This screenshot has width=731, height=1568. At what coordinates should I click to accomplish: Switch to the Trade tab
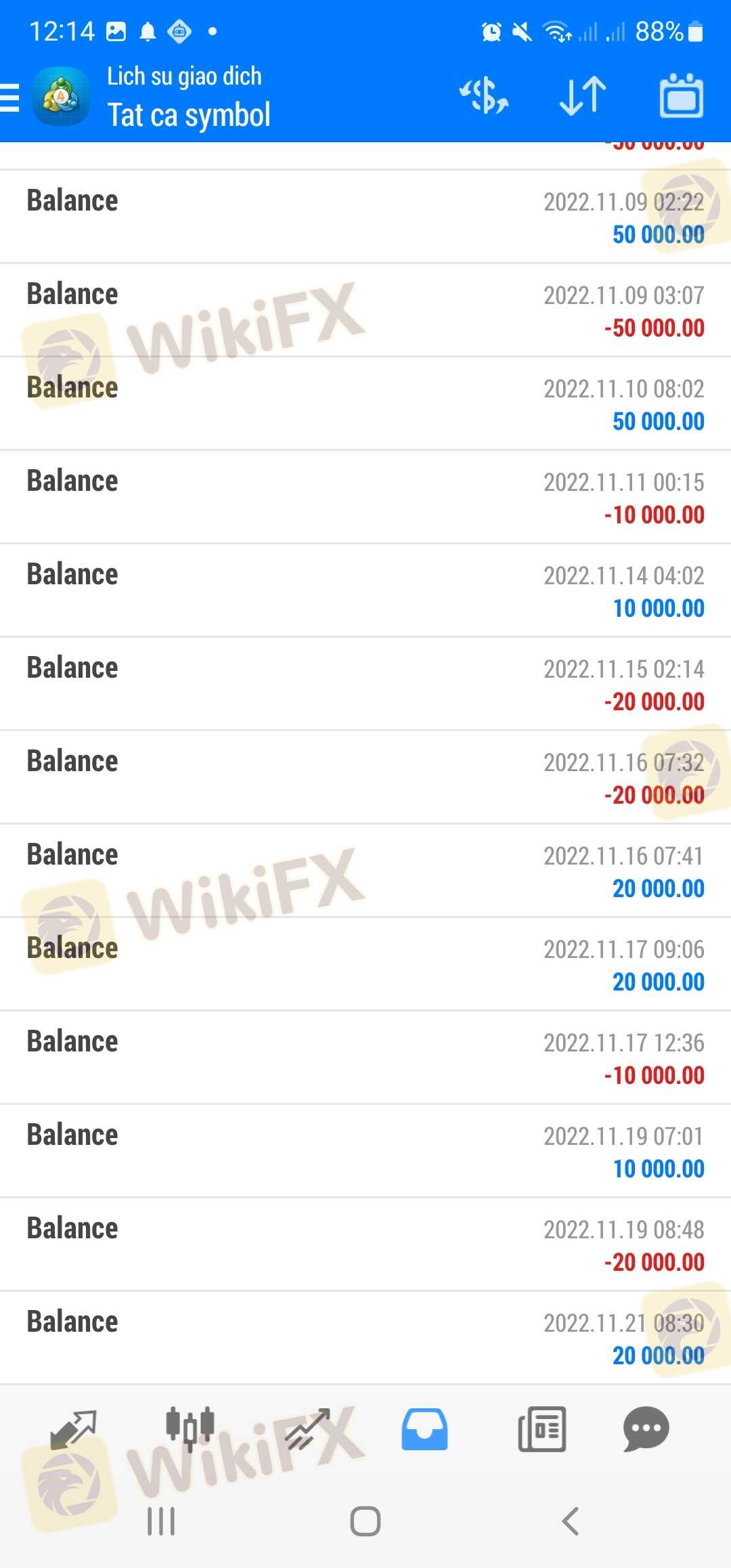pyautogui.click(x=307, y=1429)
